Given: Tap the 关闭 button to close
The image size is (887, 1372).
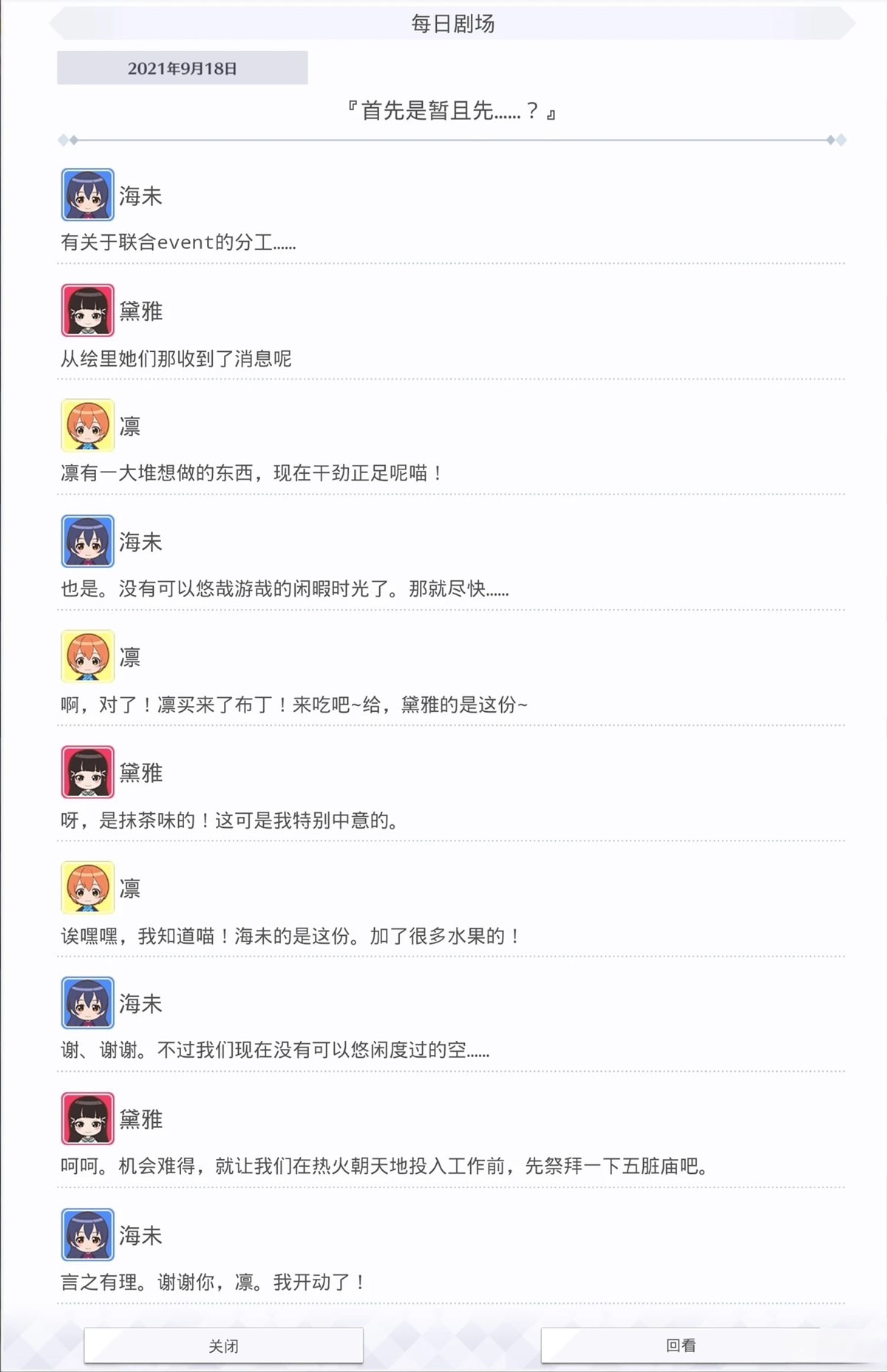Looking at the screenshot, I should click(223, 1345).
